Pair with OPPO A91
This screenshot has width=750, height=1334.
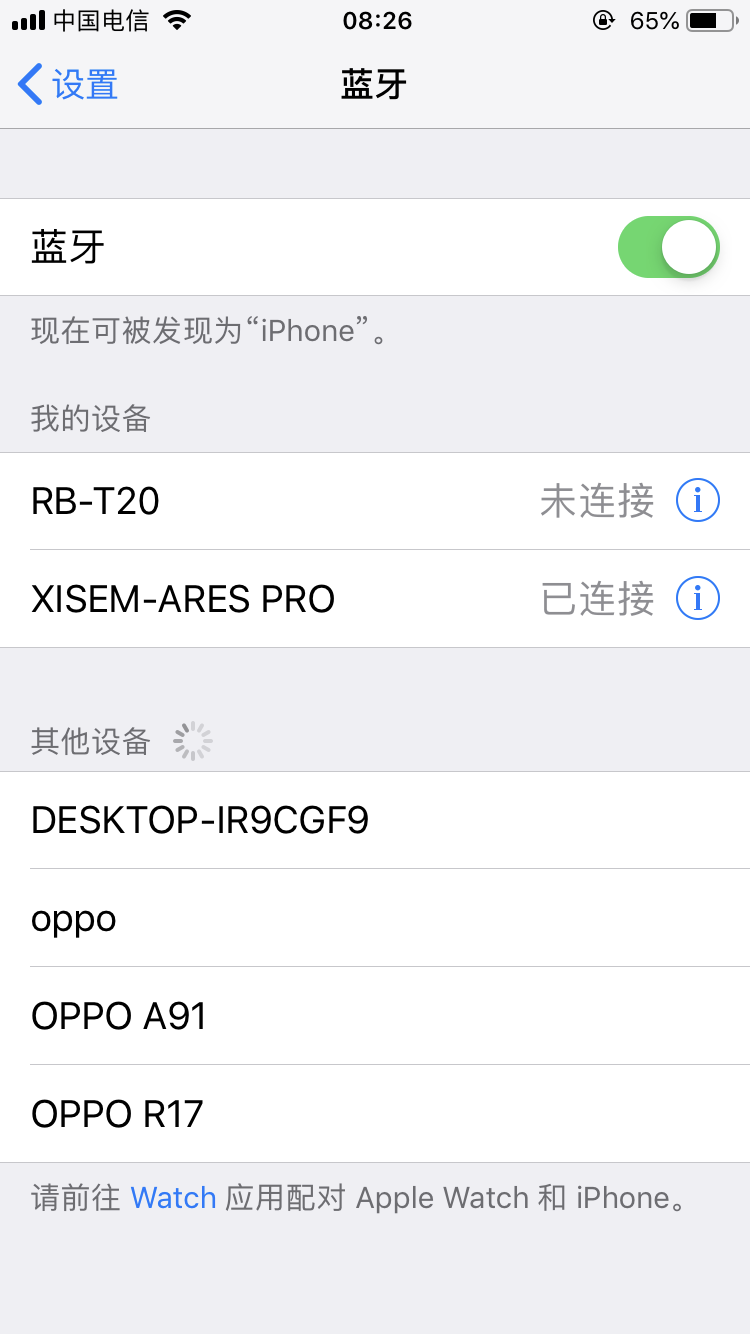[375, 1016]
